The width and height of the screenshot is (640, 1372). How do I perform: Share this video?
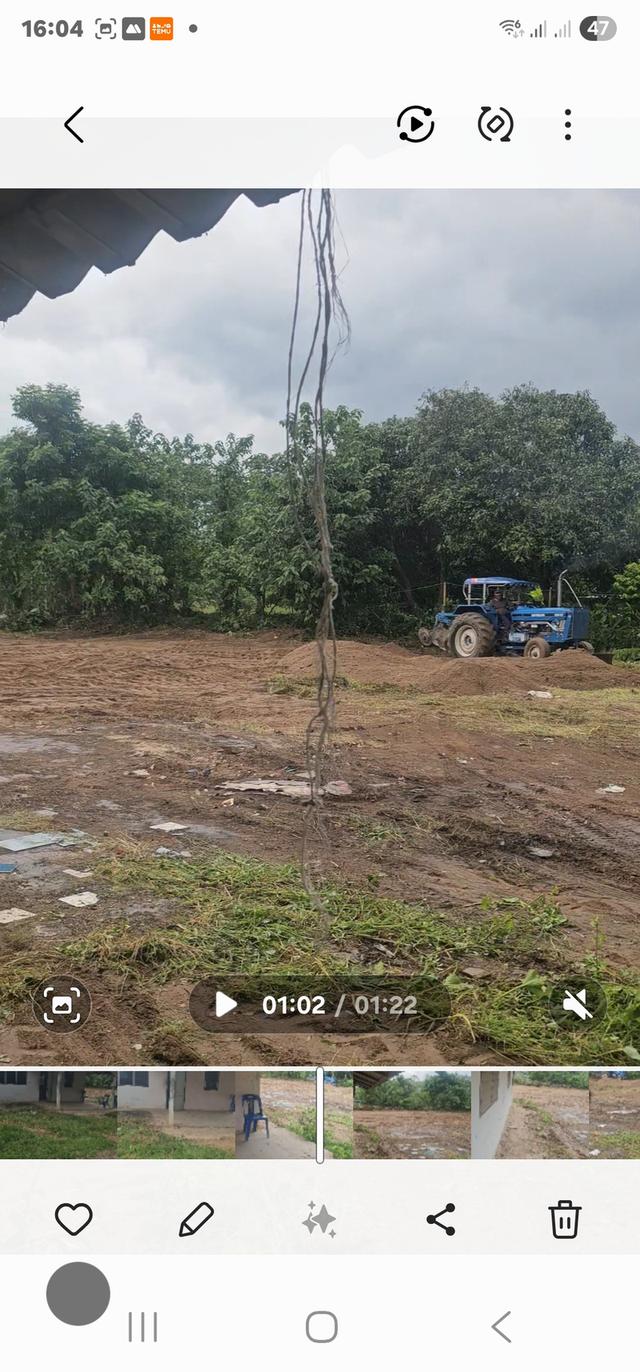[441, 1219]
